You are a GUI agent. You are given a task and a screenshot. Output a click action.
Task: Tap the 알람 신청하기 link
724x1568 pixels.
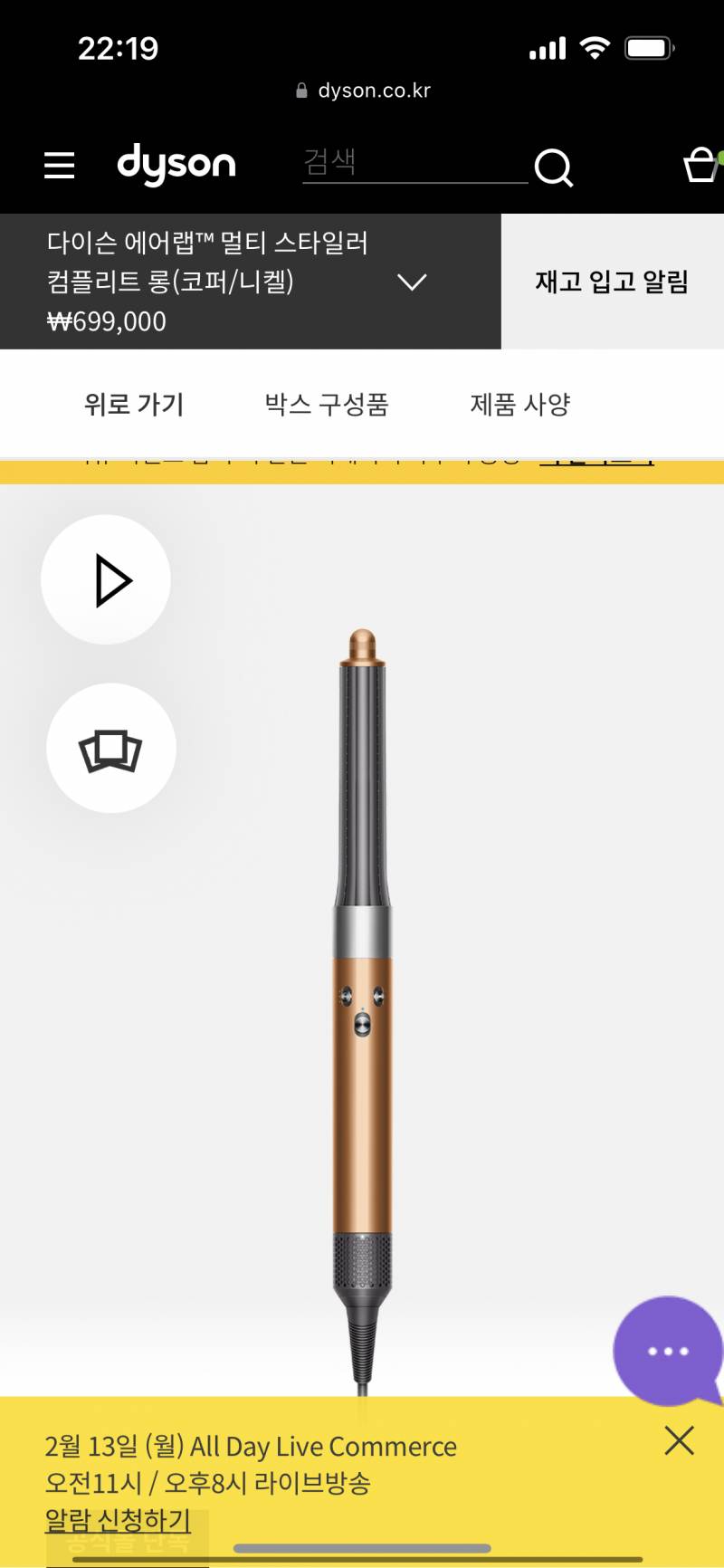118,1520
